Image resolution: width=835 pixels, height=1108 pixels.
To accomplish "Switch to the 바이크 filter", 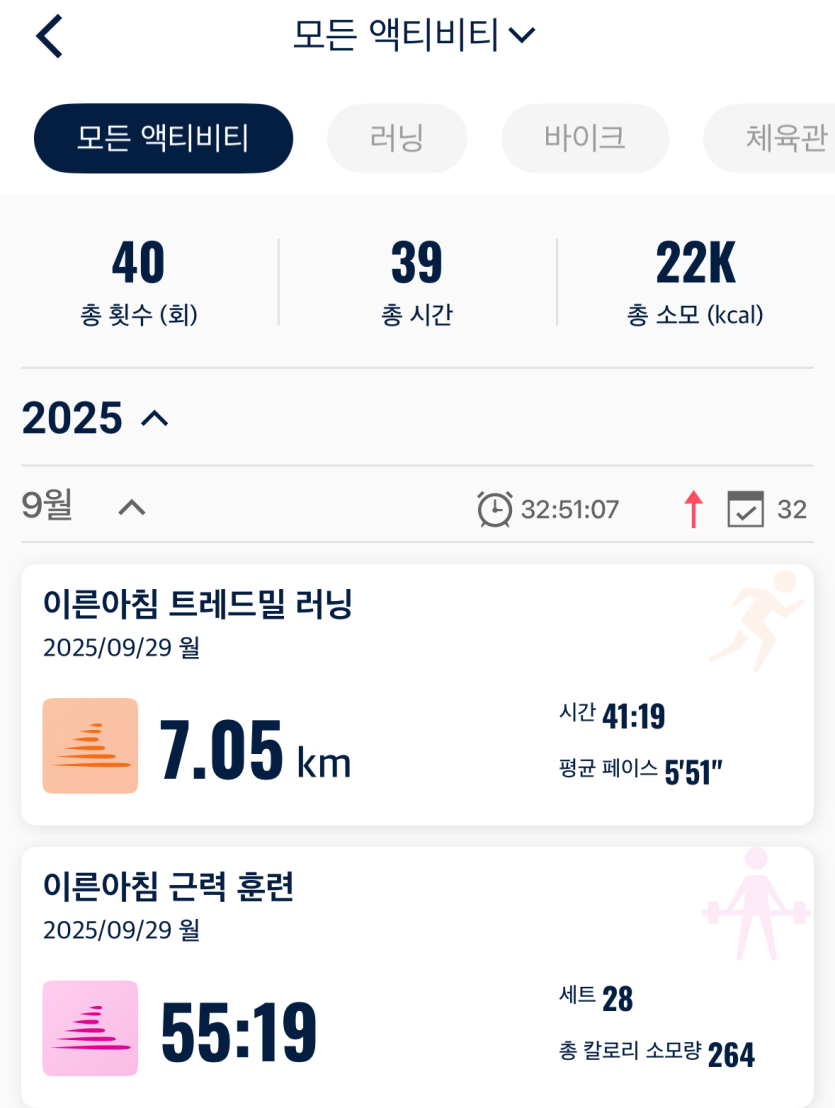I will tap(585, 138).
